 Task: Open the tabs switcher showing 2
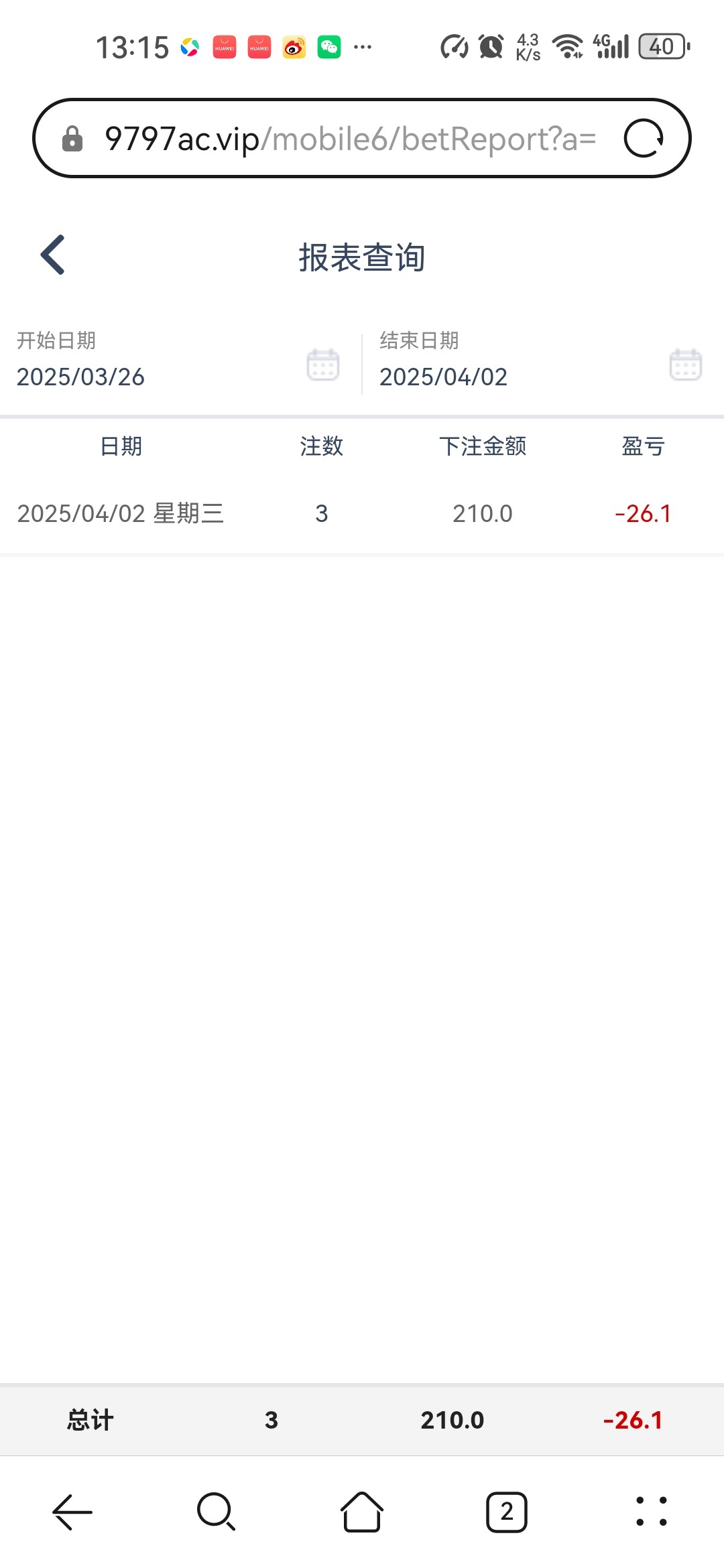507,1512
